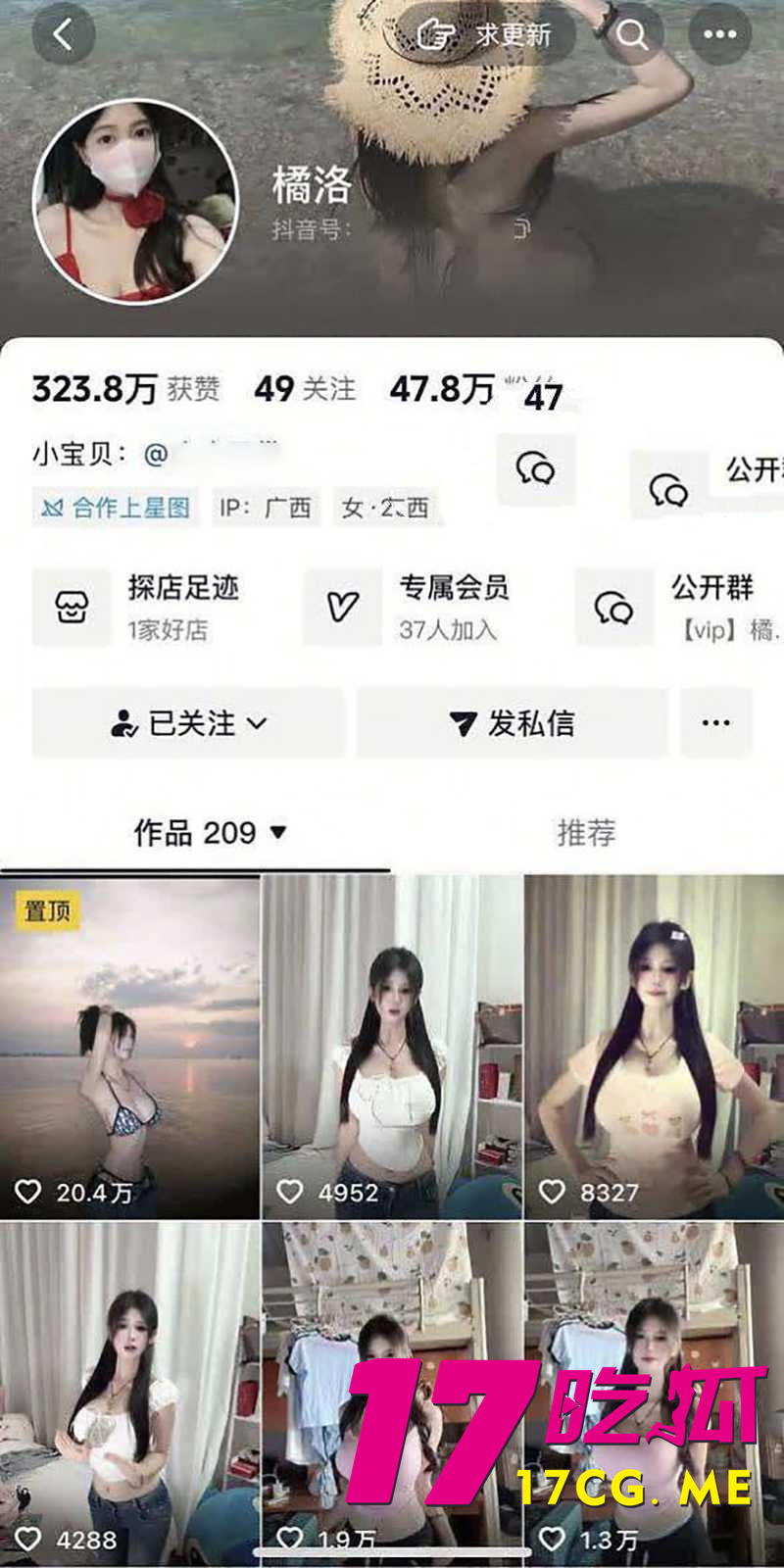784x1568 pixels.
Task: Tap the back arrow at top left
Action: pos(65,33)
